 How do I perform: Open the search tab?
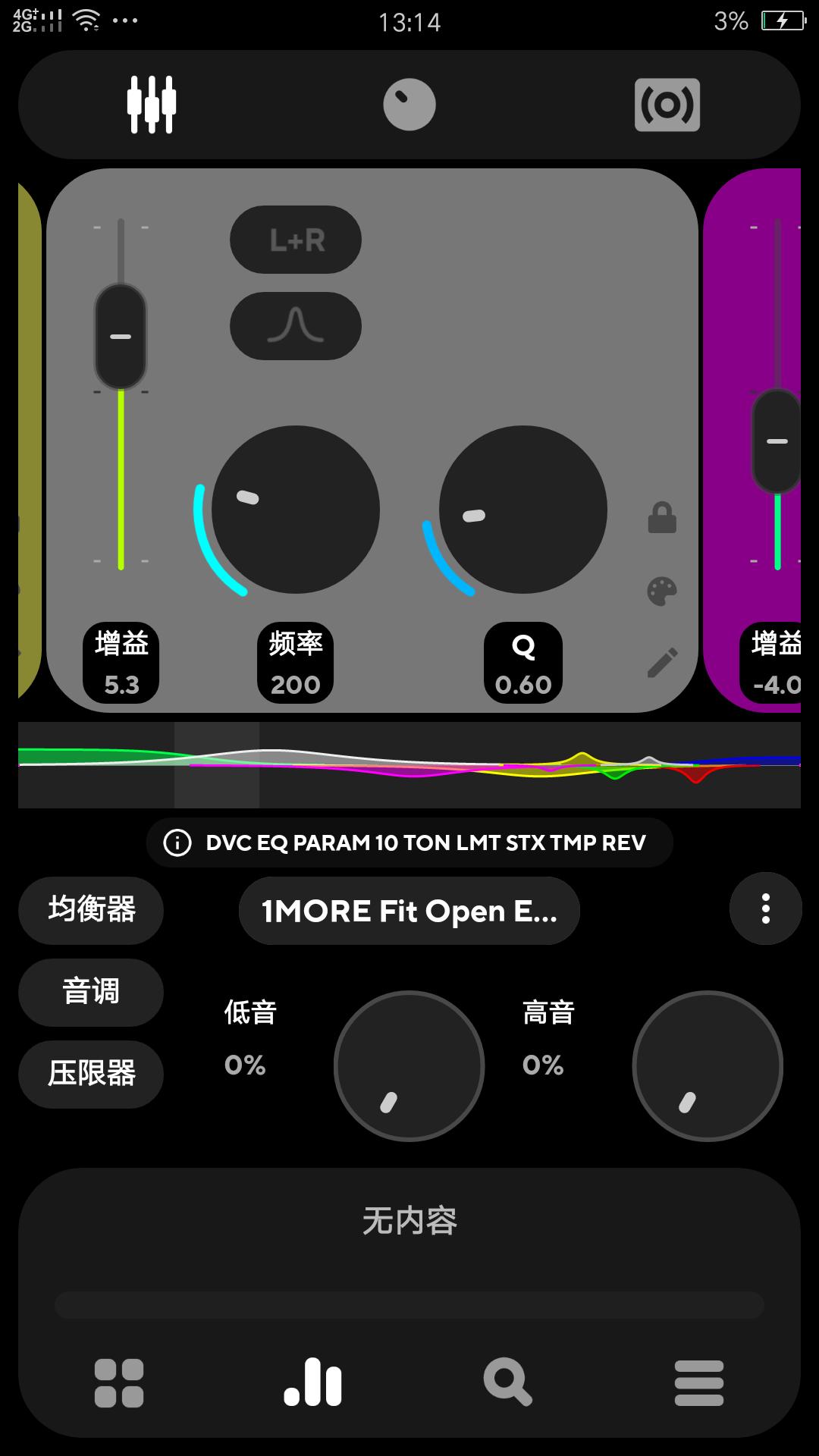click(x=507, y=1383)
